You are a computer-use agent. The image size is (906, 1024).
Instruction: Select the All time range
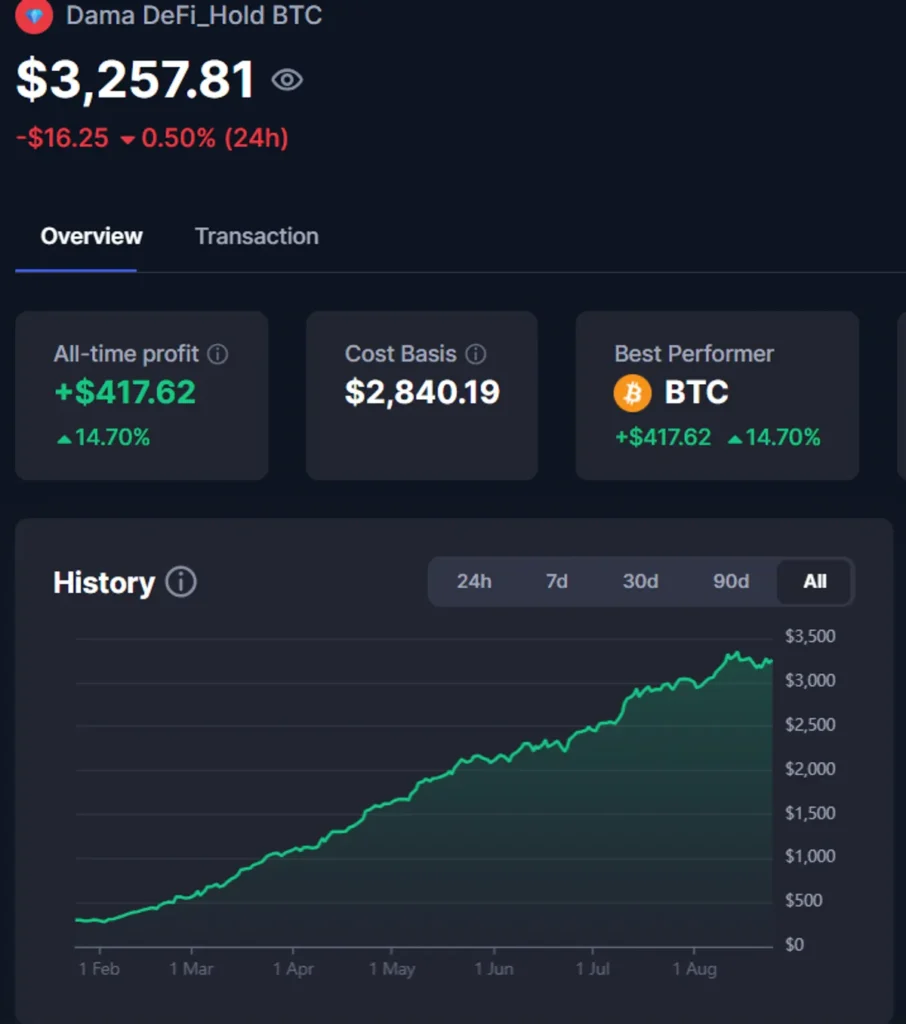[815, 582]
